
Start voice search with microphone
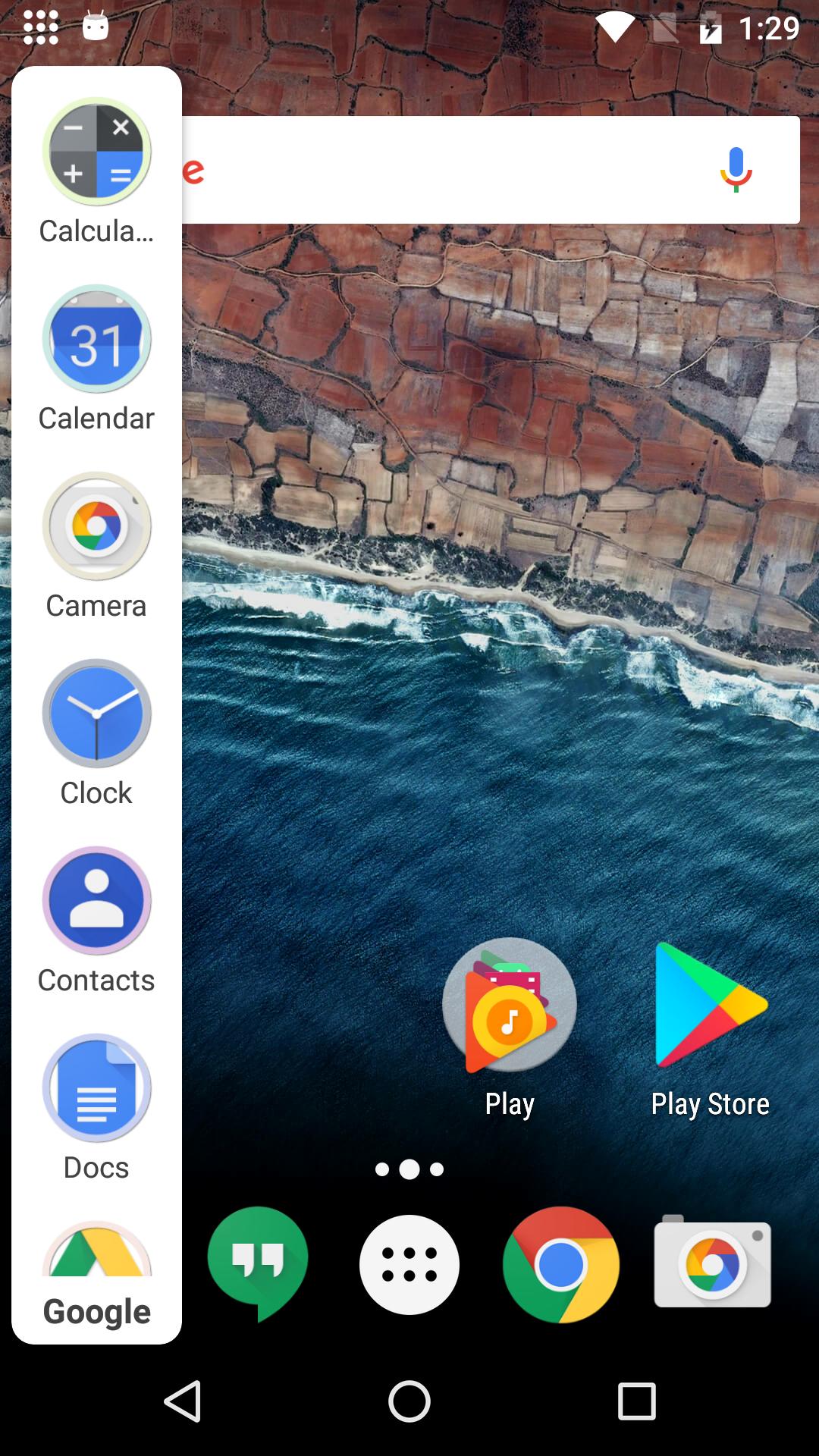click(x=736, y=170)
